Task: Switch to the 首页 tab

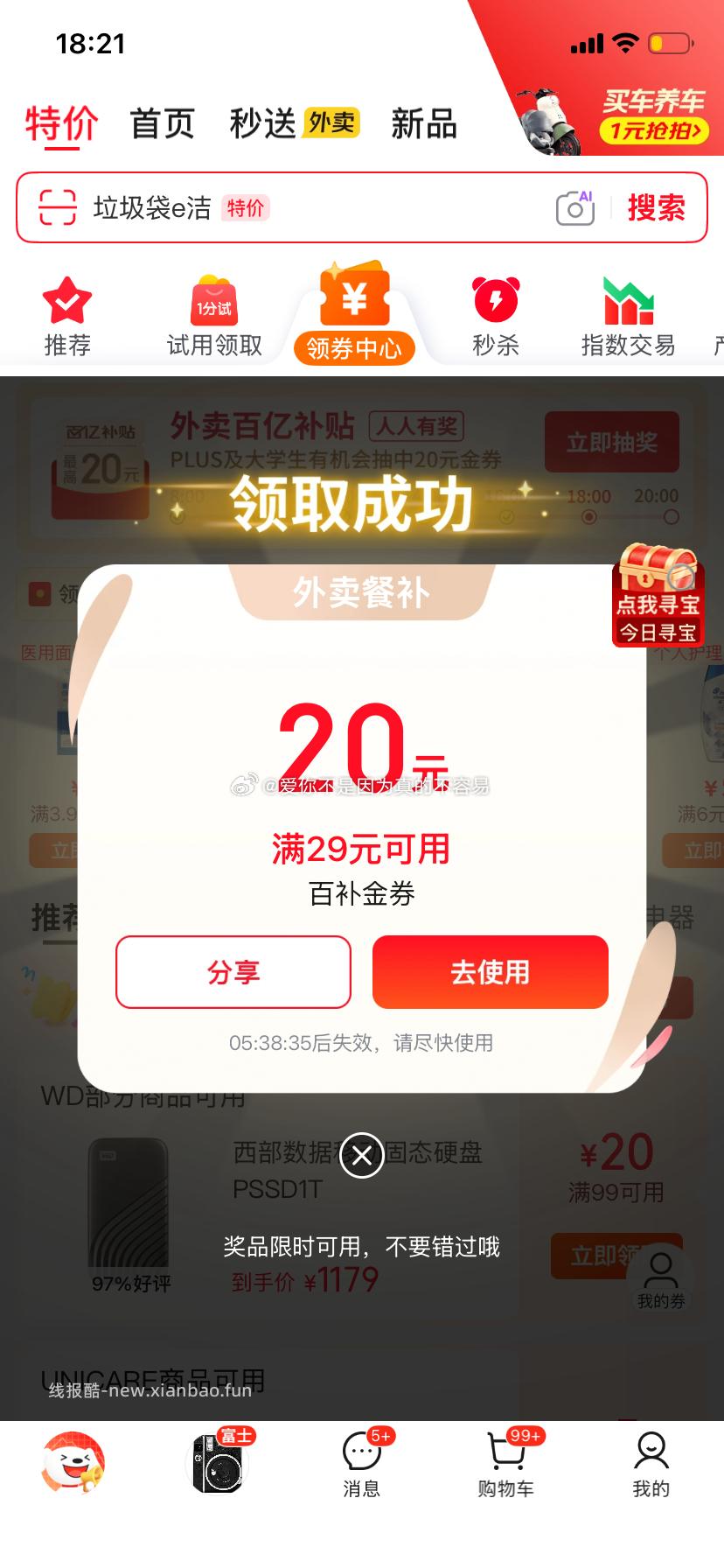Action: [x=163, y=122]
